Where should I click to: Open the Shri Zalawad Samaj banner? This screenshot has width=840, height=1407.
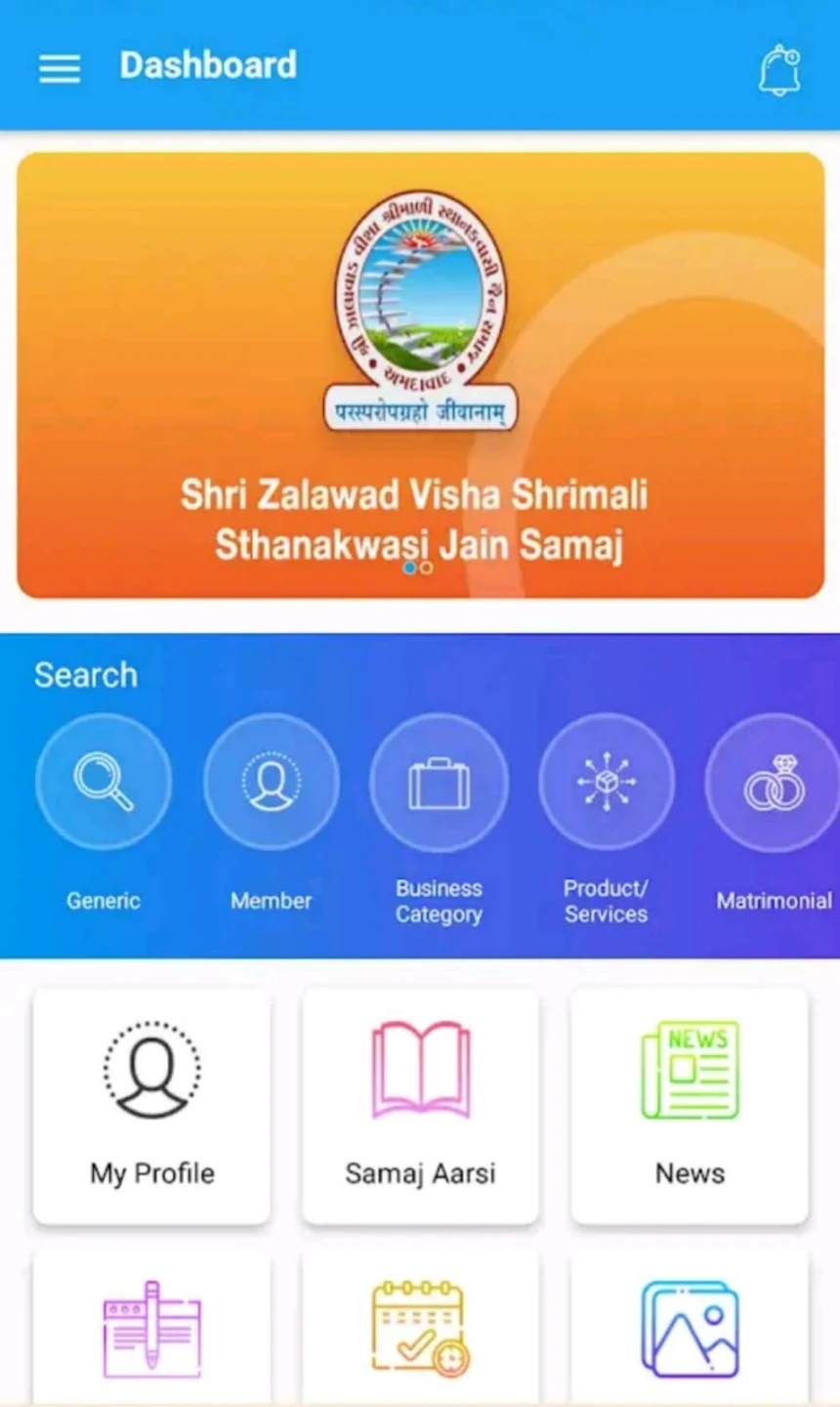tap(420, 374)
